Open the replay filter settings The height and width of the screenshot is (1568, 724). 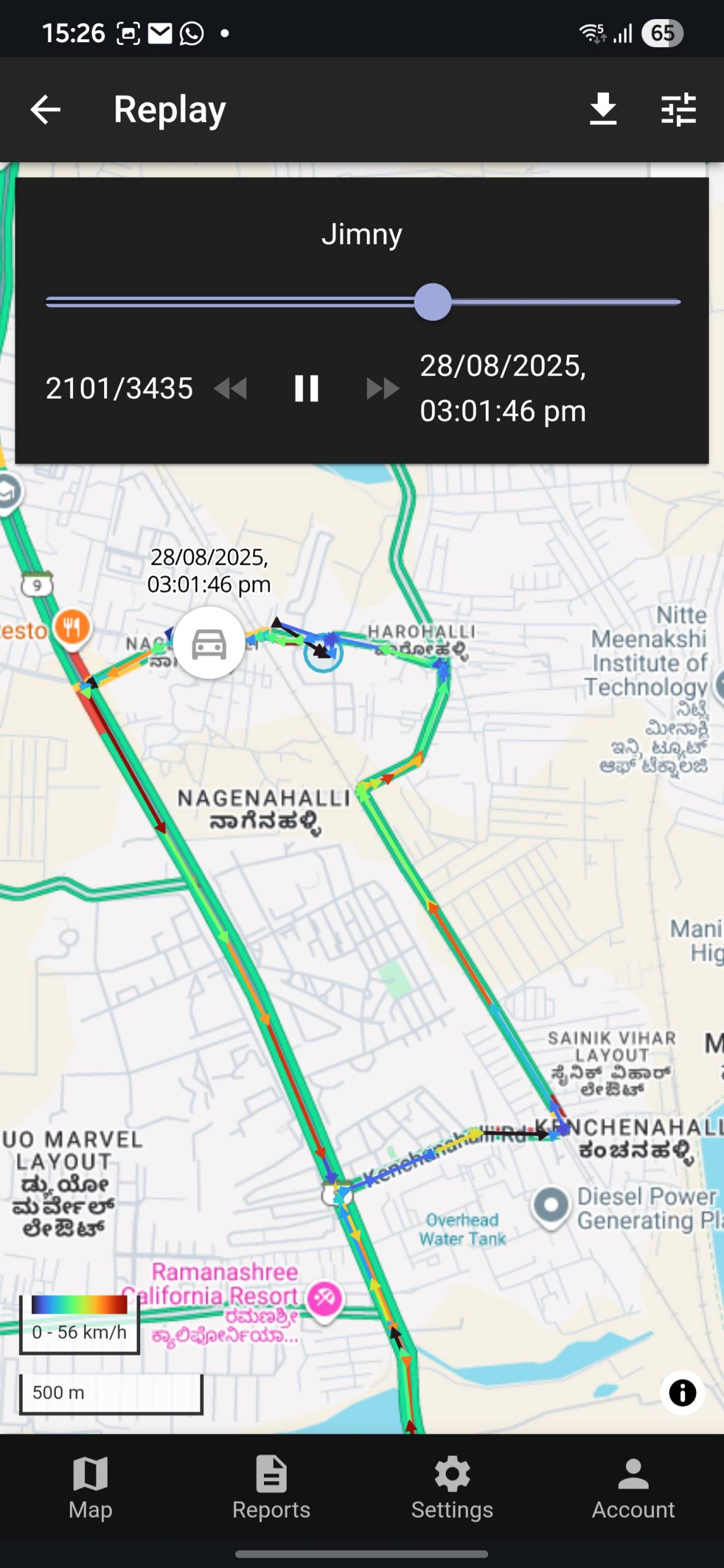(679, 110)
